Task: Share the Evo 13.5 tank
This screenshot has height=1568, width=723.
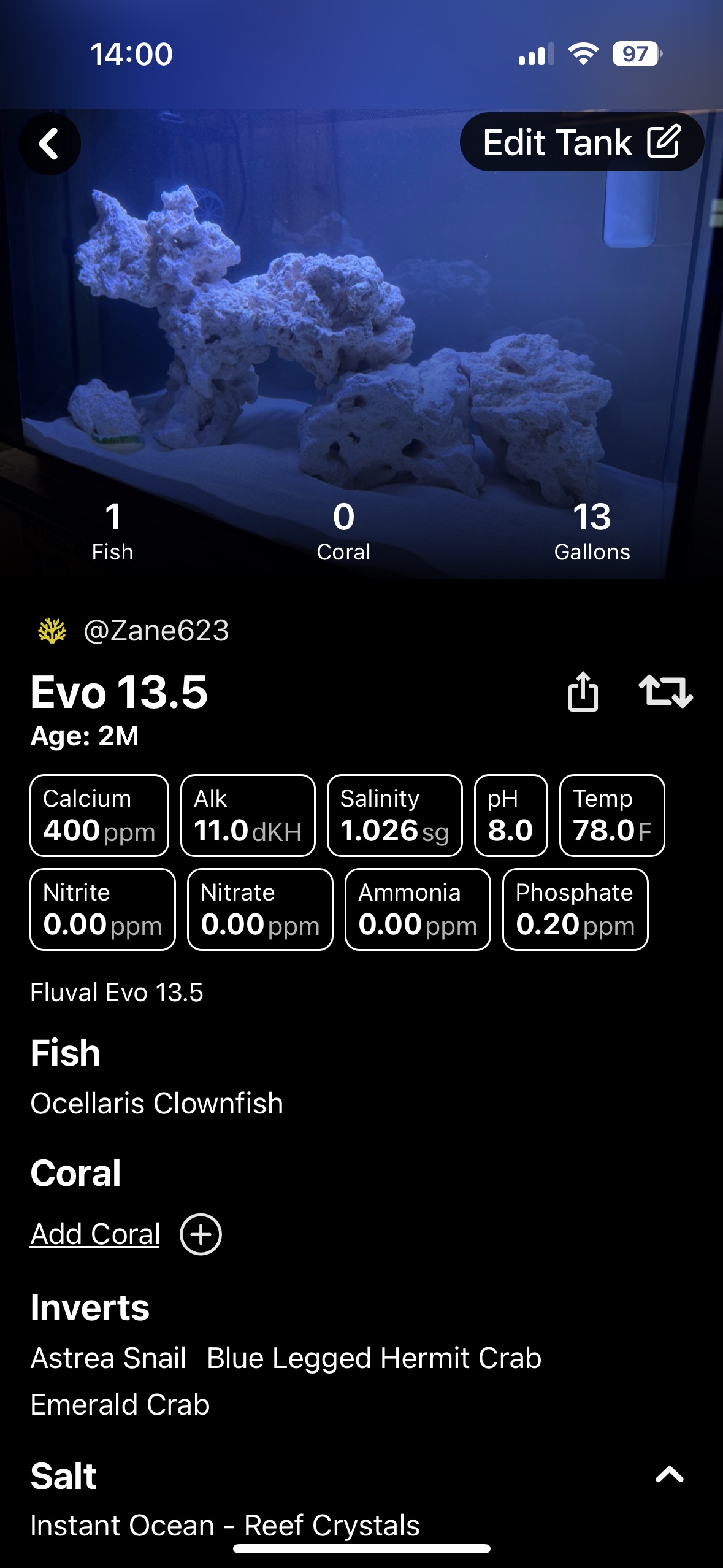Action: (583, 692)
